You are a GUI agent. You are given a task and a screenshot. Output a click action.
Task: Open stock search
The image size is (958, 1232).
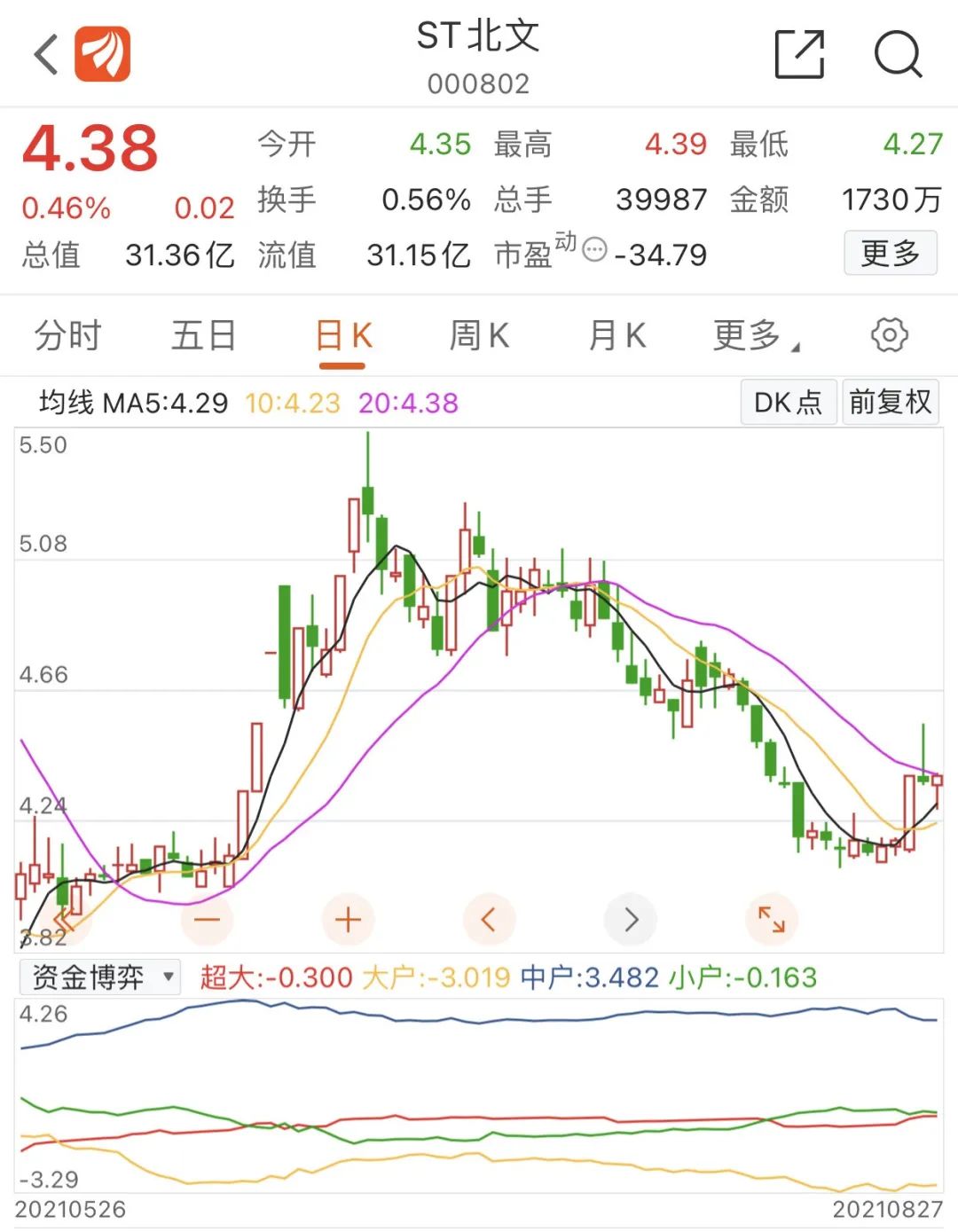pos(899,55)
